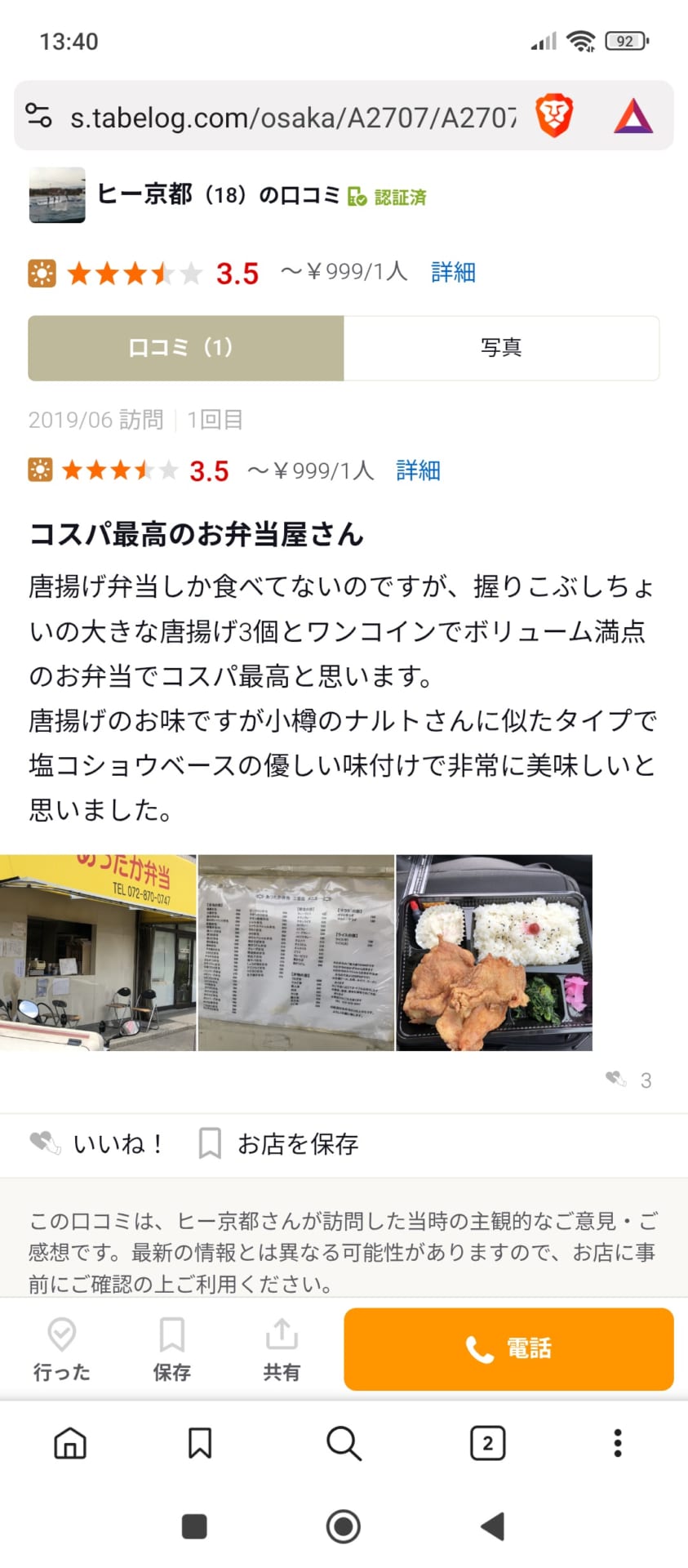Open Brave Shields lion icon
The height and width of the screenshot is (1568, 688).
coord(554,116)
